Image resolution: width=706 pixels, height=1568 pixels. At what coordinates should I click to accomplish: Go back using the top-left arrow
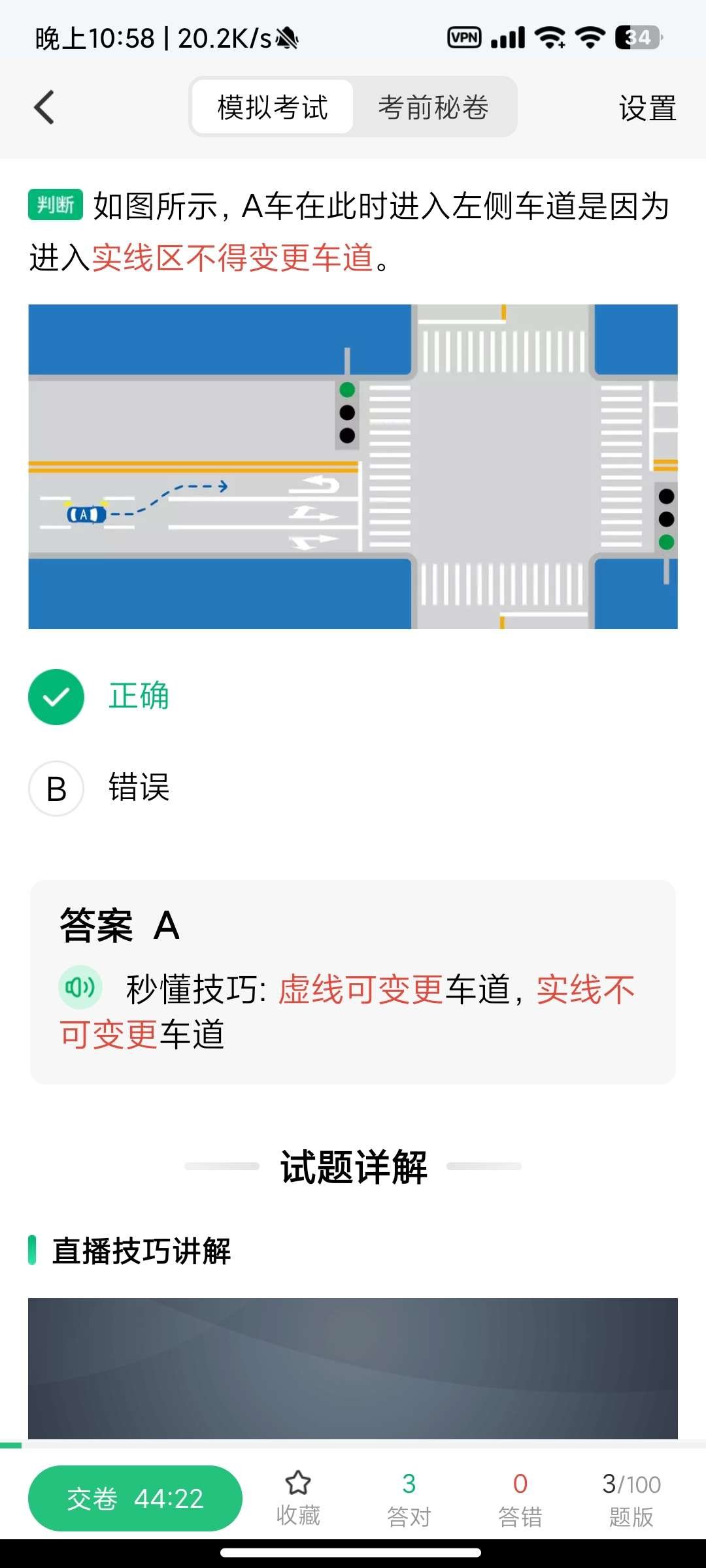pyautogui.click(x=44, y=108)
